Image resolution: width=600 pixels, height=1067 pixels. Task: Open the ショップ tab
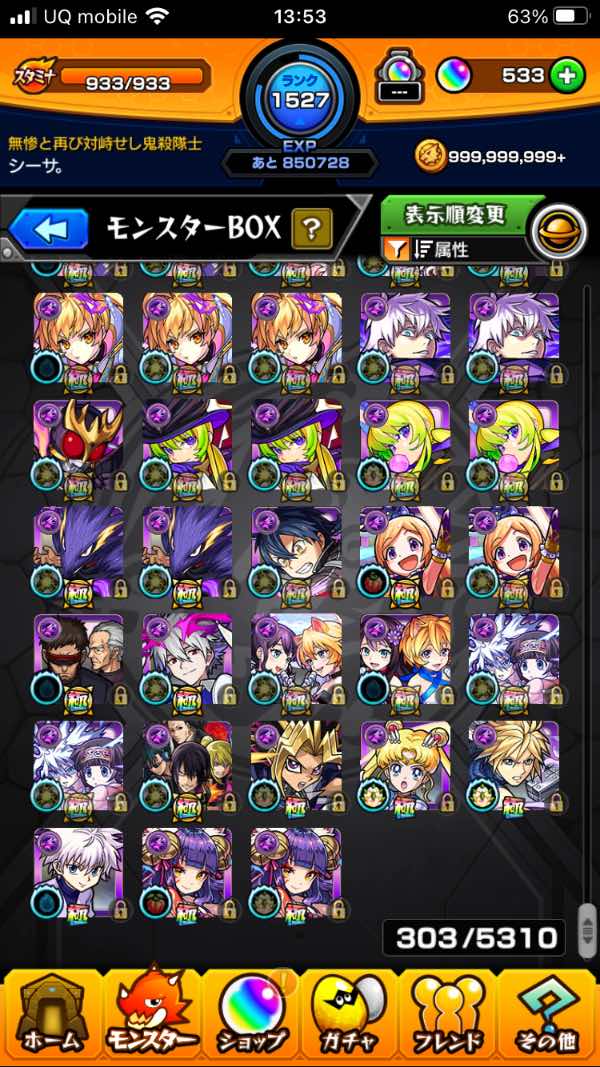point(250,1014)
